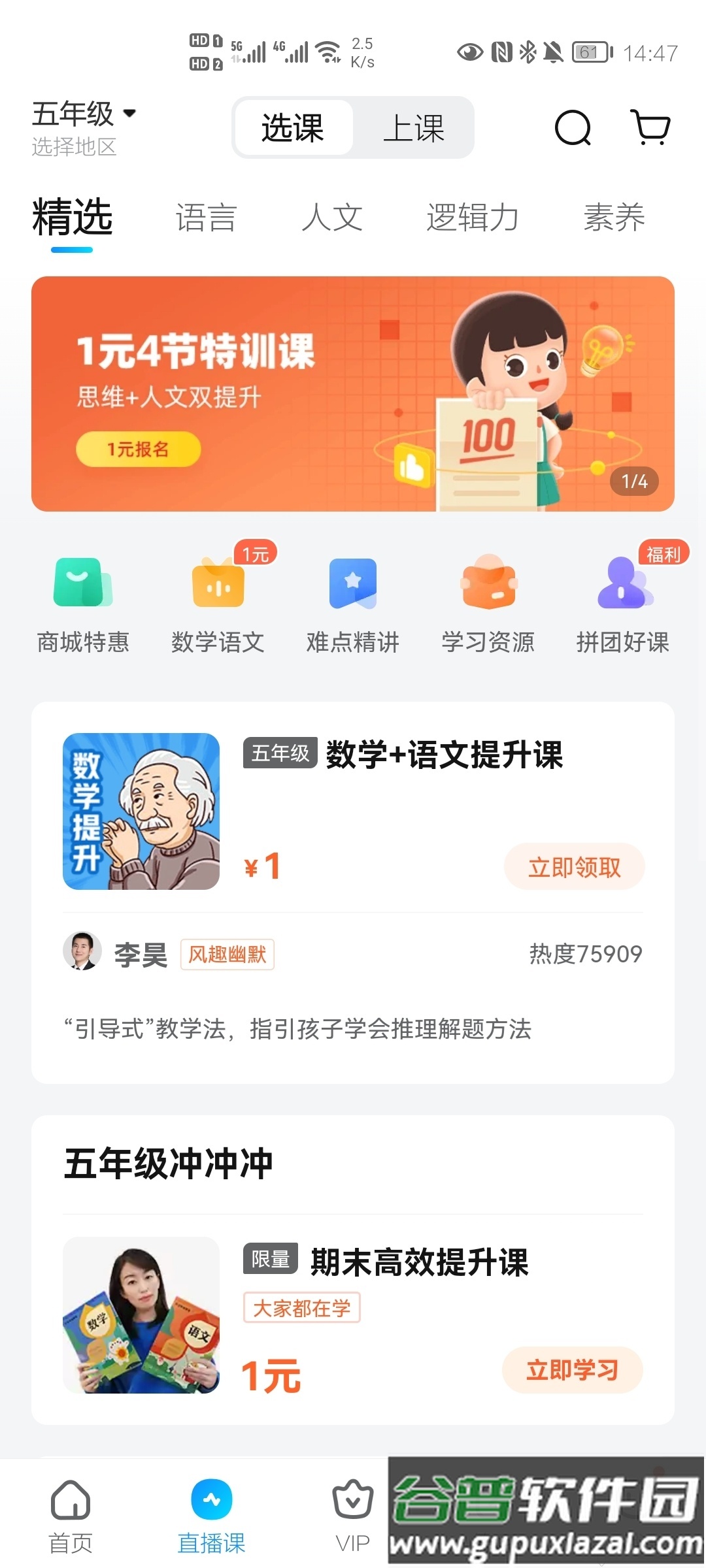Tap the 1/4 carousel indicator
706x1568 pixels.
(x=633, y=482)
